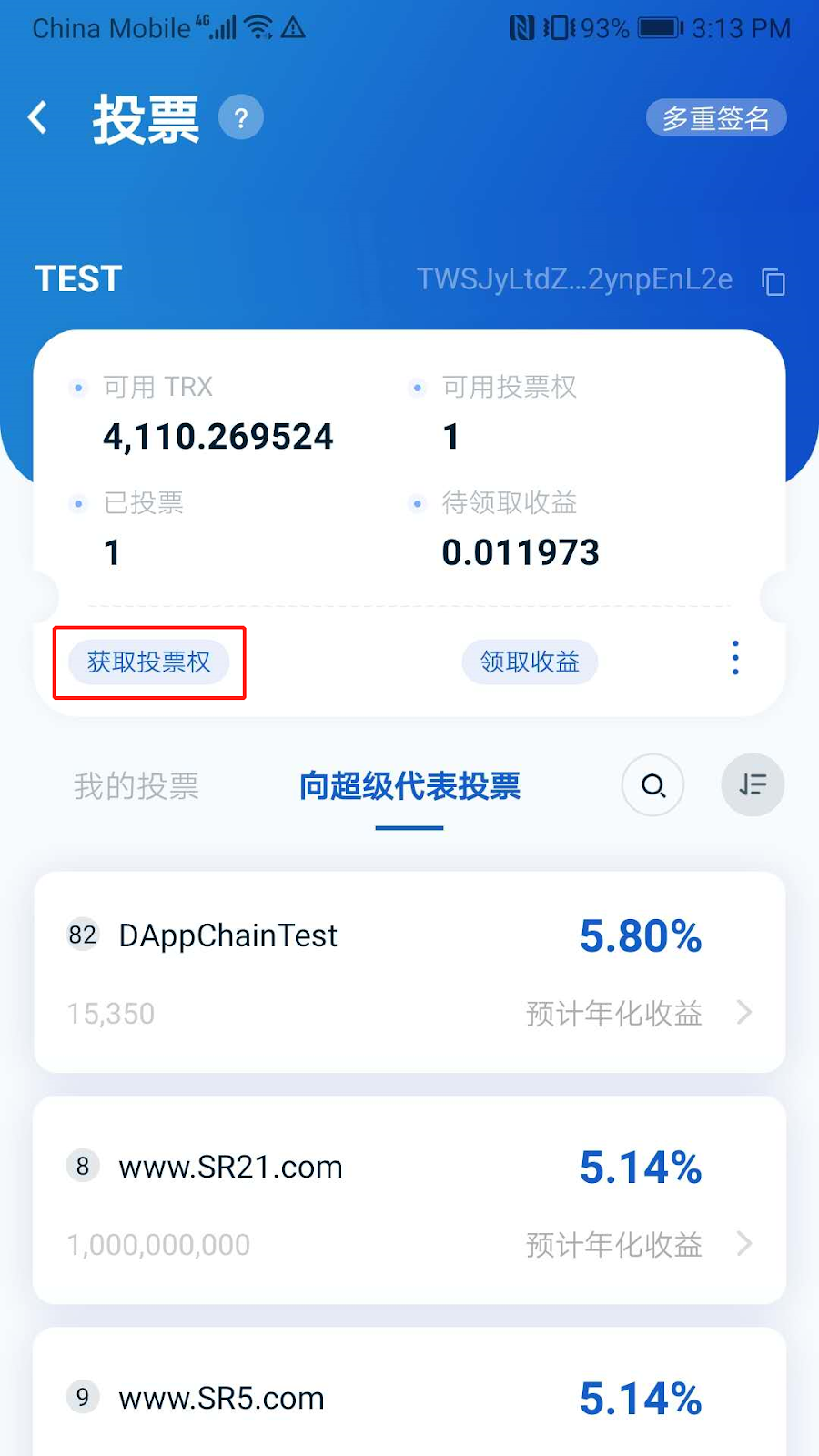Claim rewards with 领取收益
Screen dimensions: 819x1456
(530, 662)
